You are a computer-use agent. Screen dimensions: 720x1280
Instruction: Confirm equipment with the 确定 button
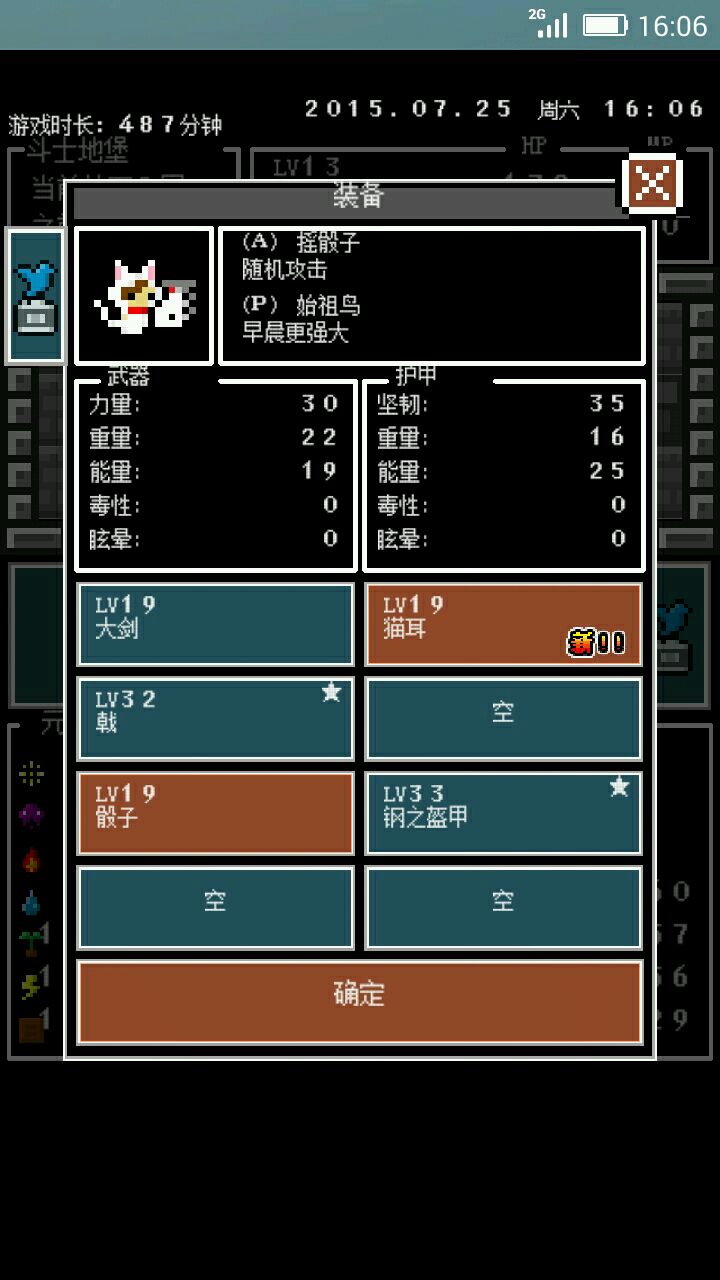point(359,1001)
